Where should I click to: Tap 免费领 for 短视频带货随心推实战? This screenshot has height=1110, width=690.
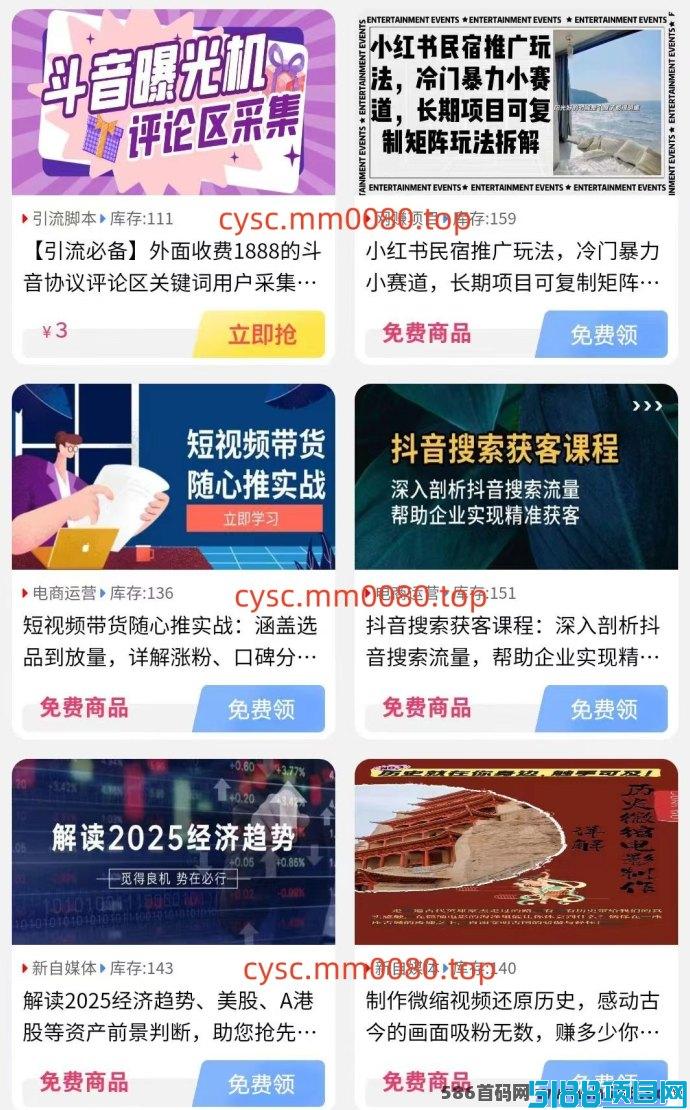pyautogui.click(x=260, y=708)
